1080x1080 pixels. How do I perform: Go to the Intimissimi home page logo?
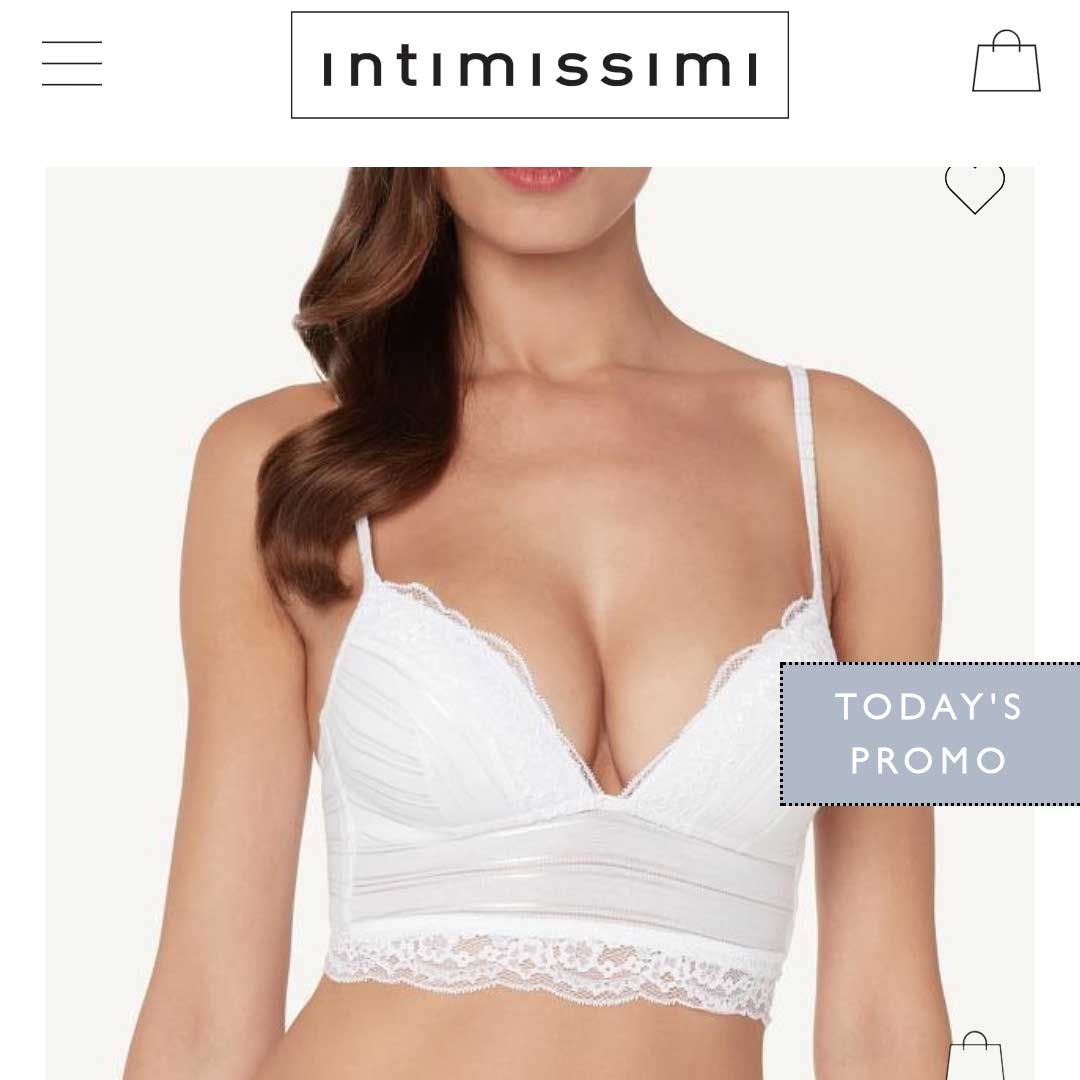click(540, 66)
